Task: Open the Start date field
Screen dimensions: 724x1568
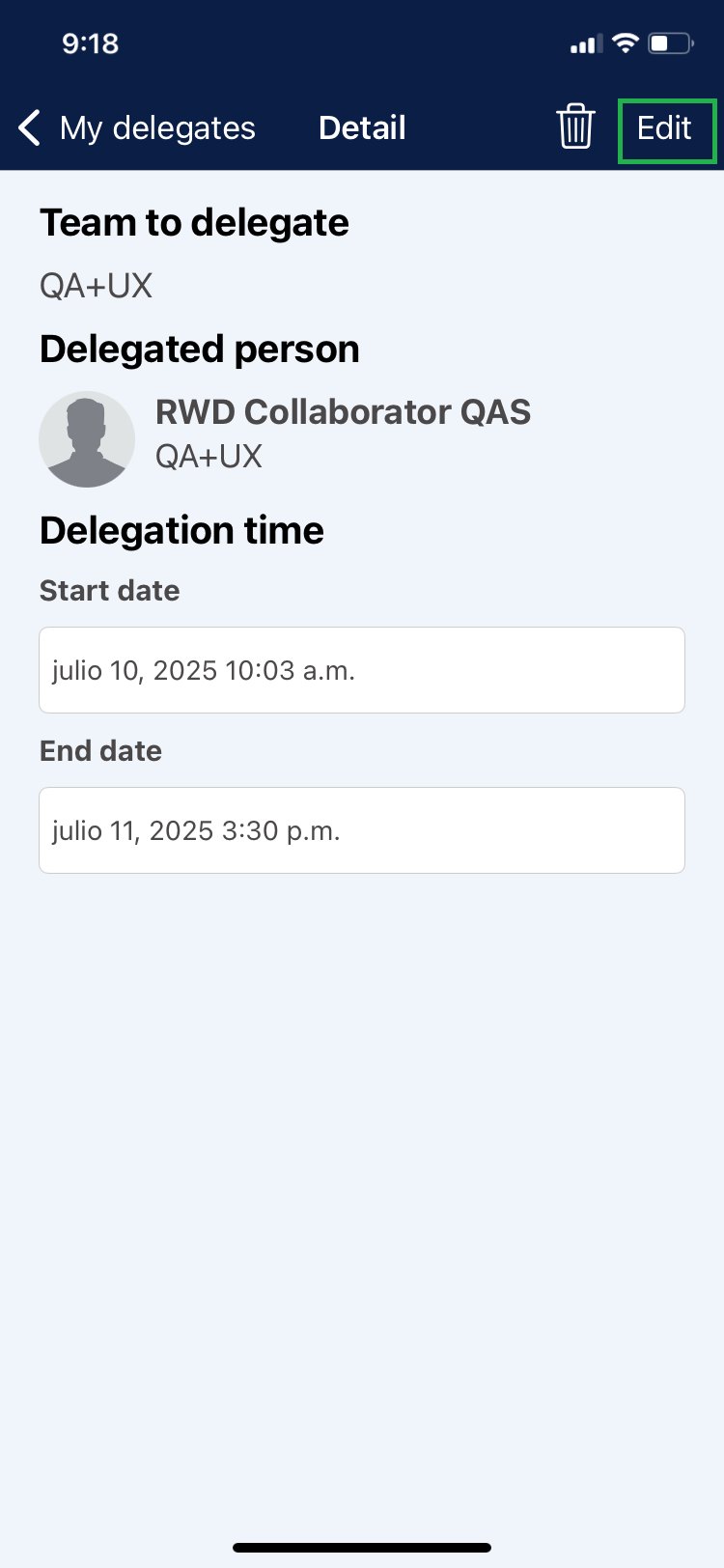Action: tap(362, 670)
